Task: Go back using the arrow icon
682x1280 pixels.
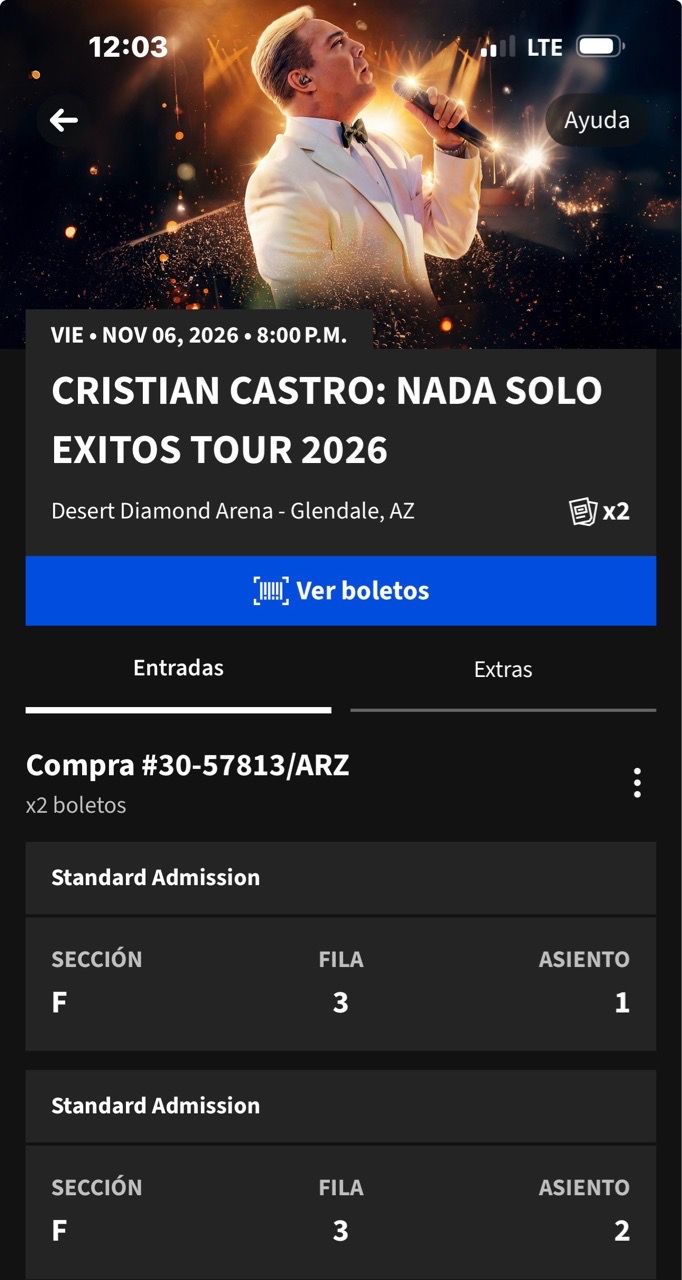Action: click(64, 121)
